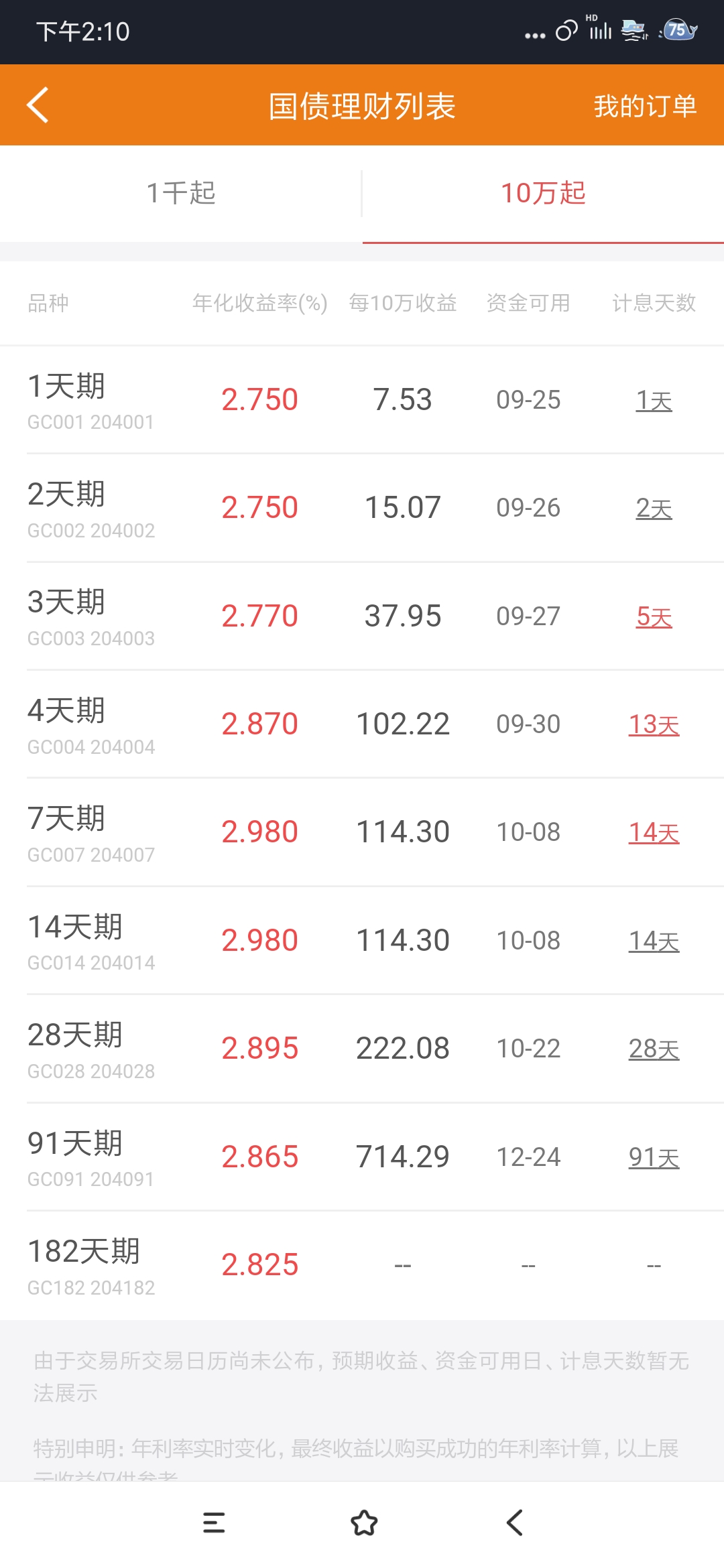Go back using the header arrow
The image size is (724, 1568).
[38, 105]
